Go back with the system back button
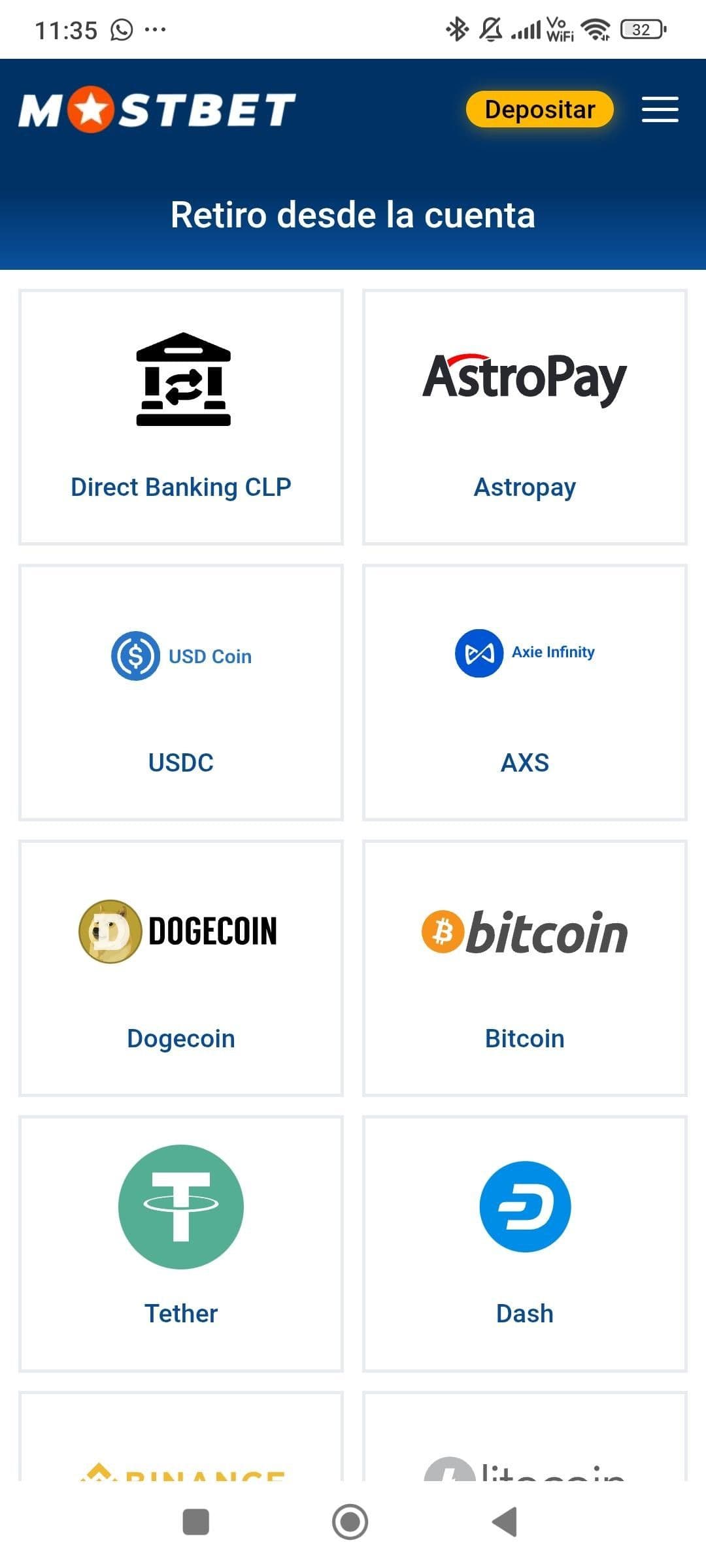This screenshot has width=706, height=1568. click(x=505, y=1522)
